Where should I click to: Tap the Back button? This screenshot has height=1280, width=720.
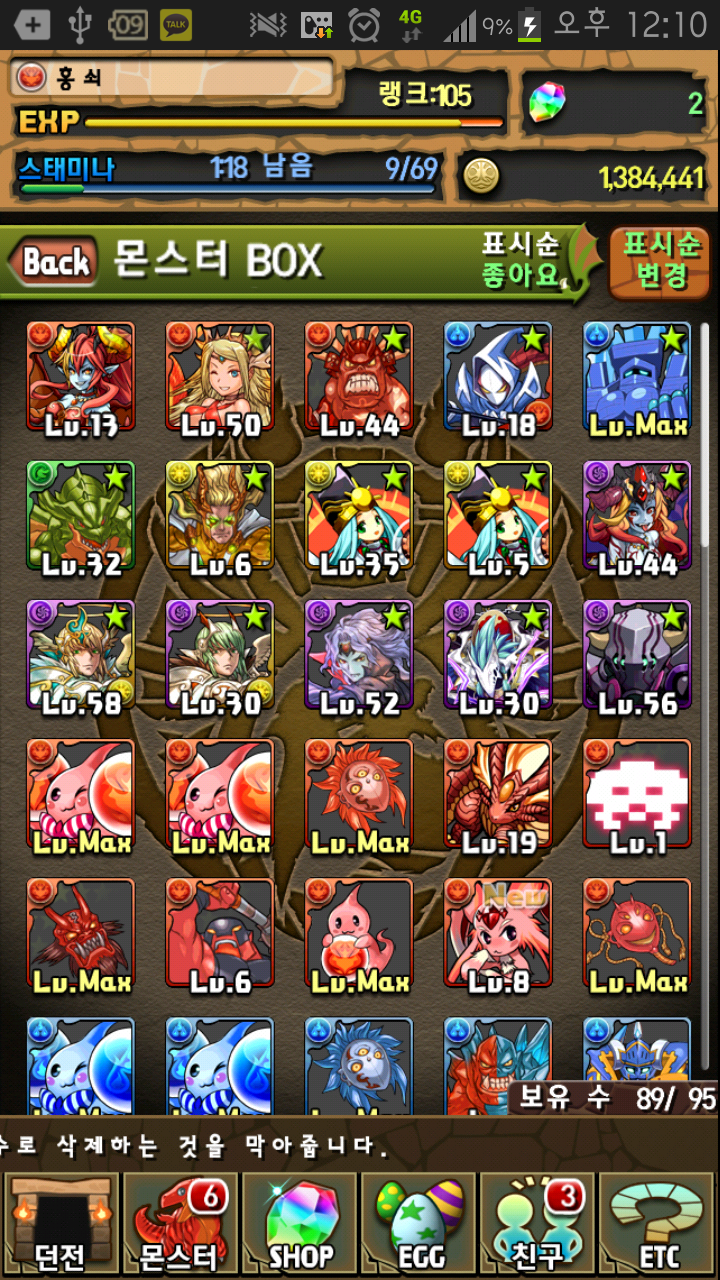55,263
